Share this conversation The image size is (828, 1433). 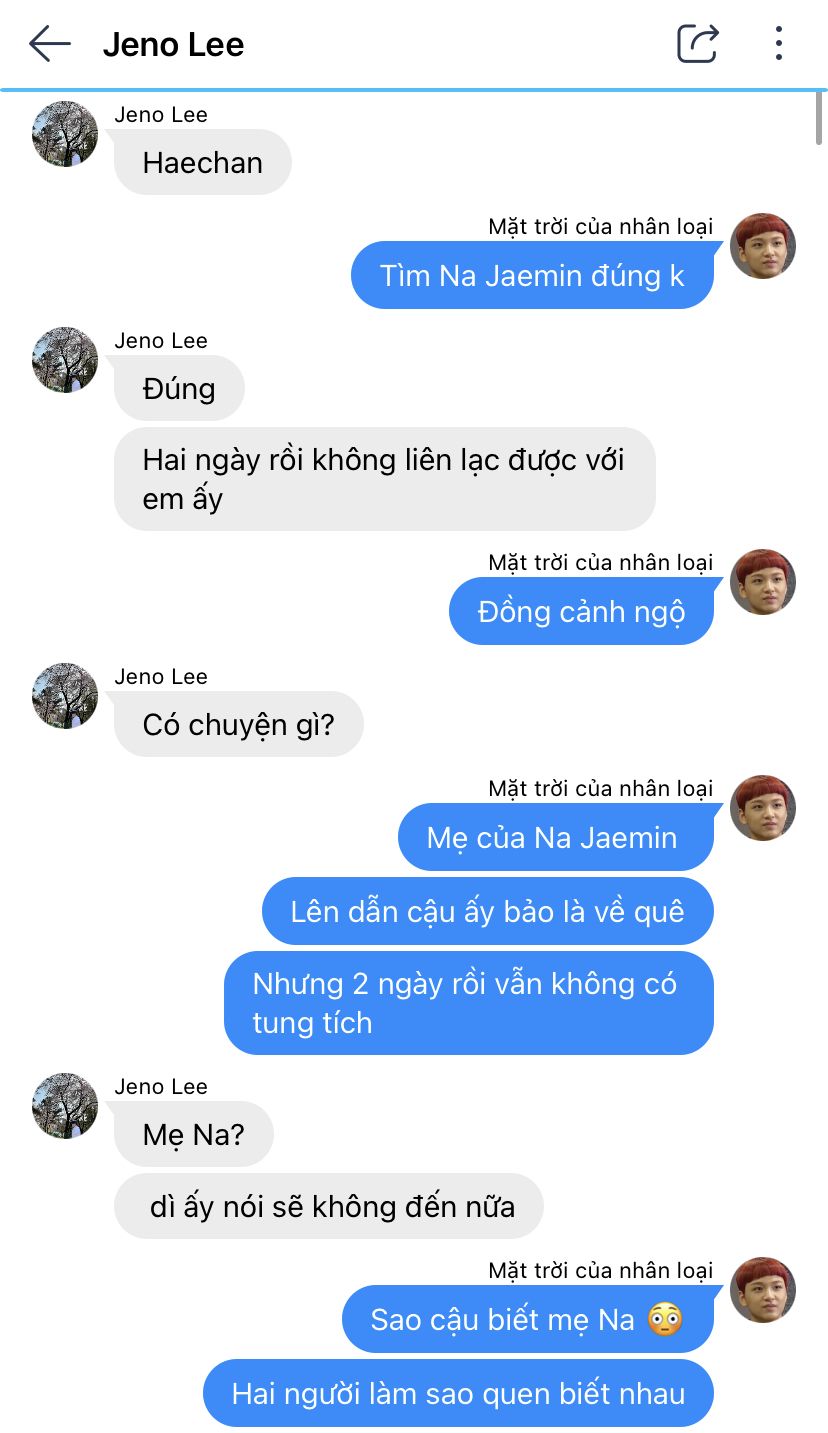pos(697,43)
